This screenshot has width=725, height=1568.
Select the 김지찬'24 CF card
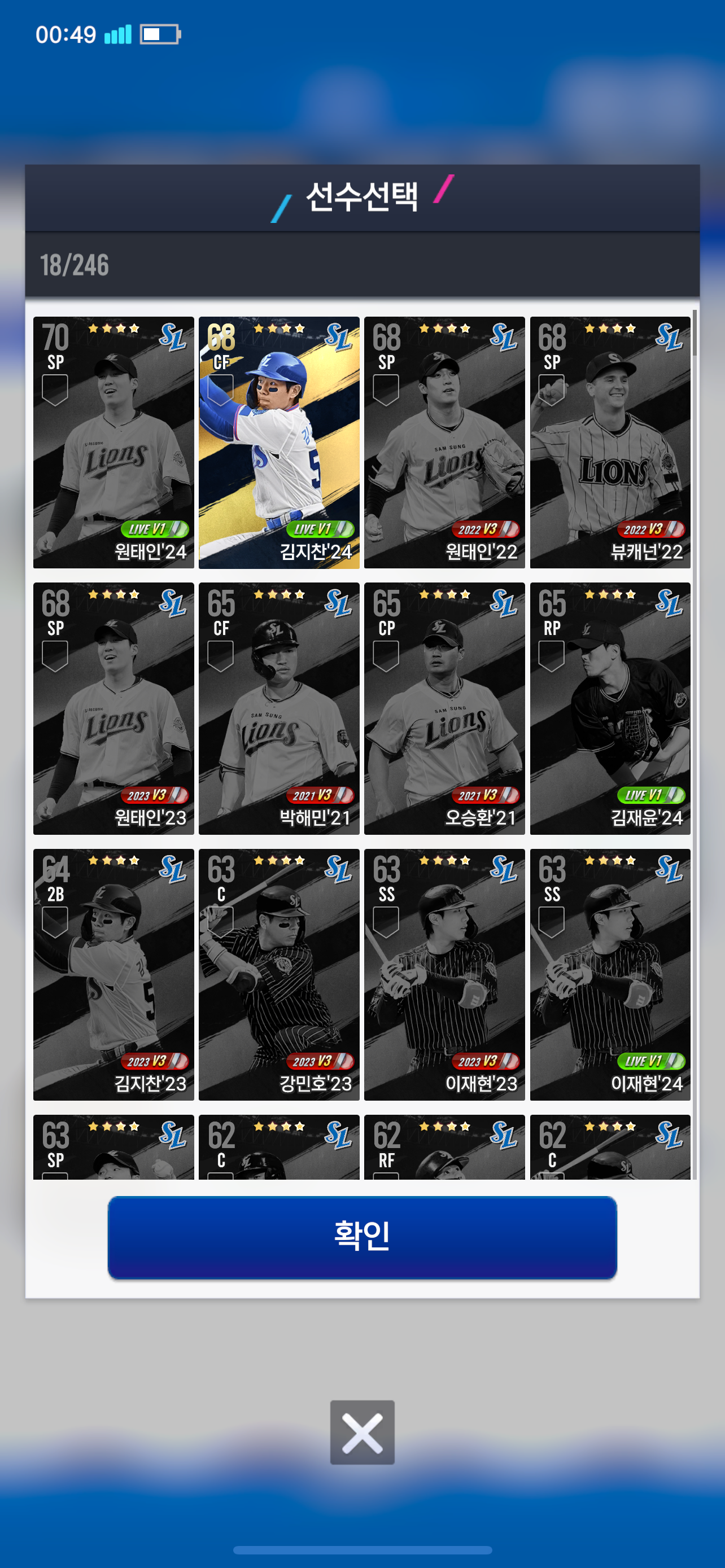click(279, 443)
